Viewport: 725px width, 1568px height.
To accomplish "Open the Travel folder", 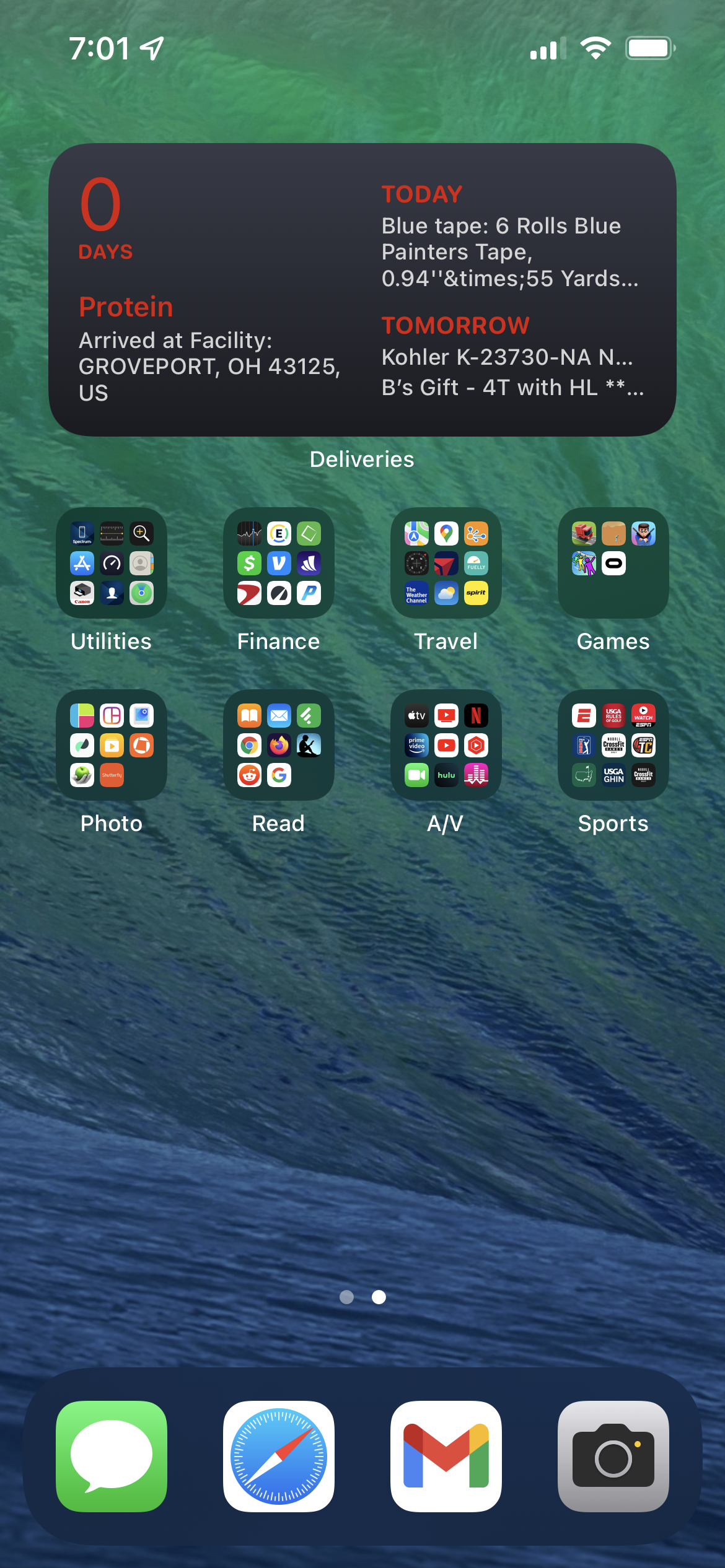I will 446,563.
